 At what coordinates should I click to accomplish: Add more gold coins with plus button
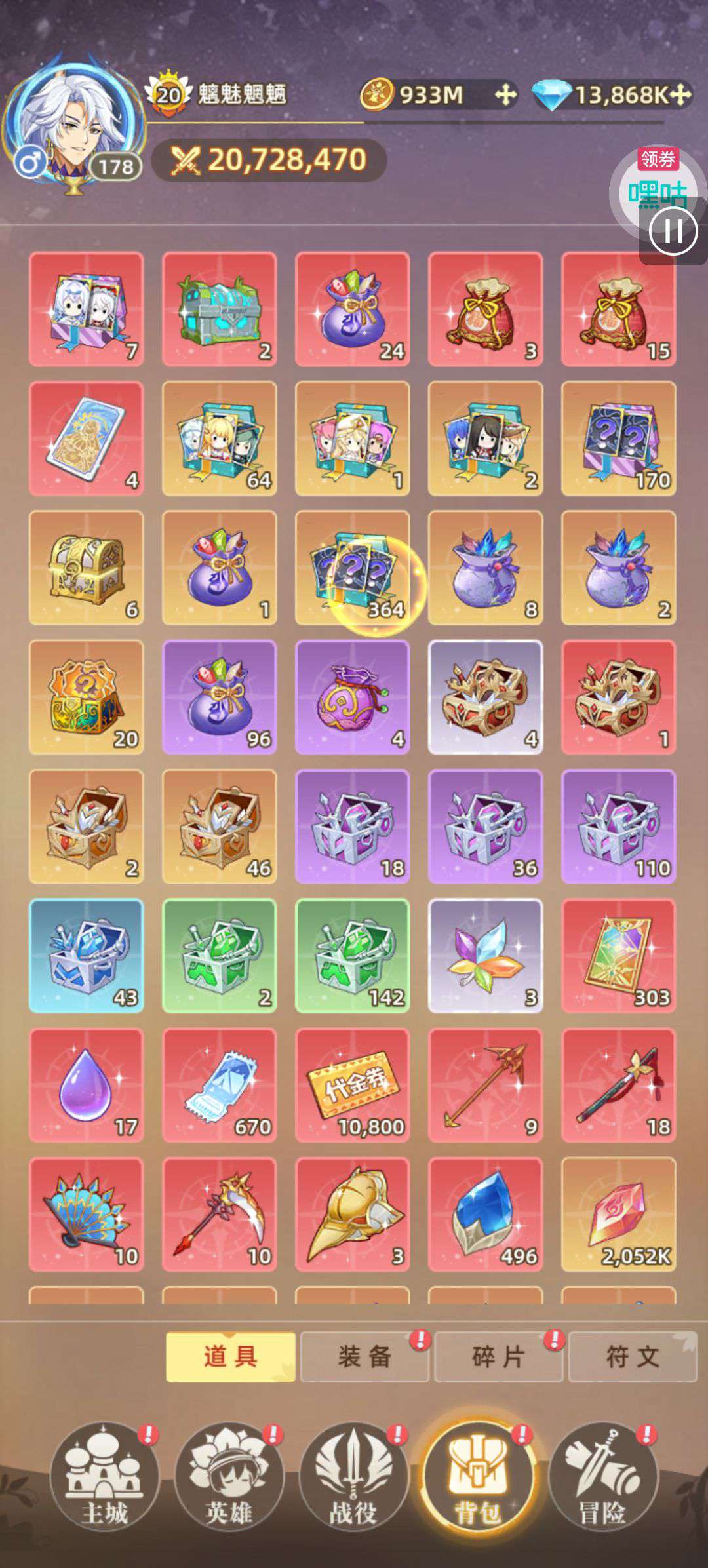(505, 95)
